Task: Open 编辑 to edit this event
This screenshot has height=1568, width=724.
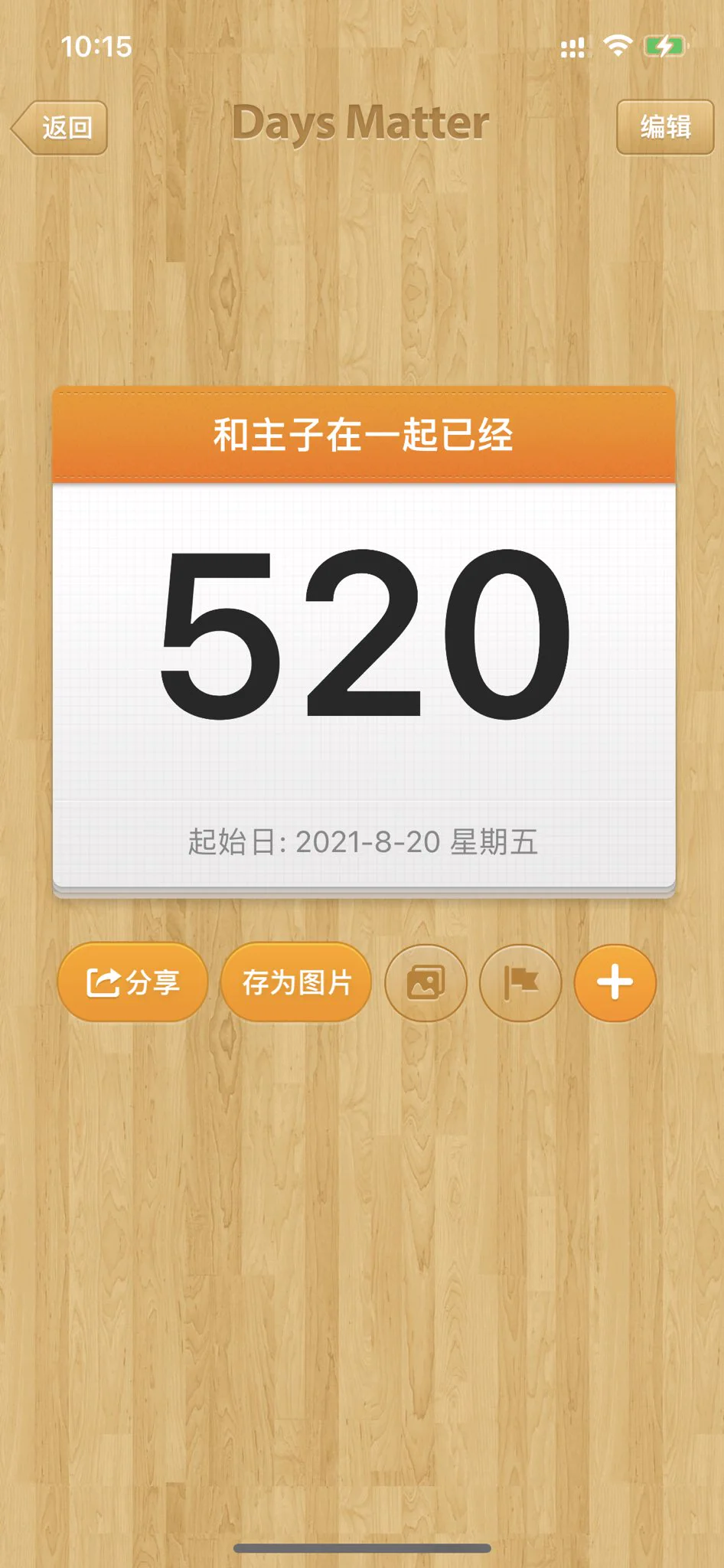Action: pyautogui.click(x=664, y=127)
